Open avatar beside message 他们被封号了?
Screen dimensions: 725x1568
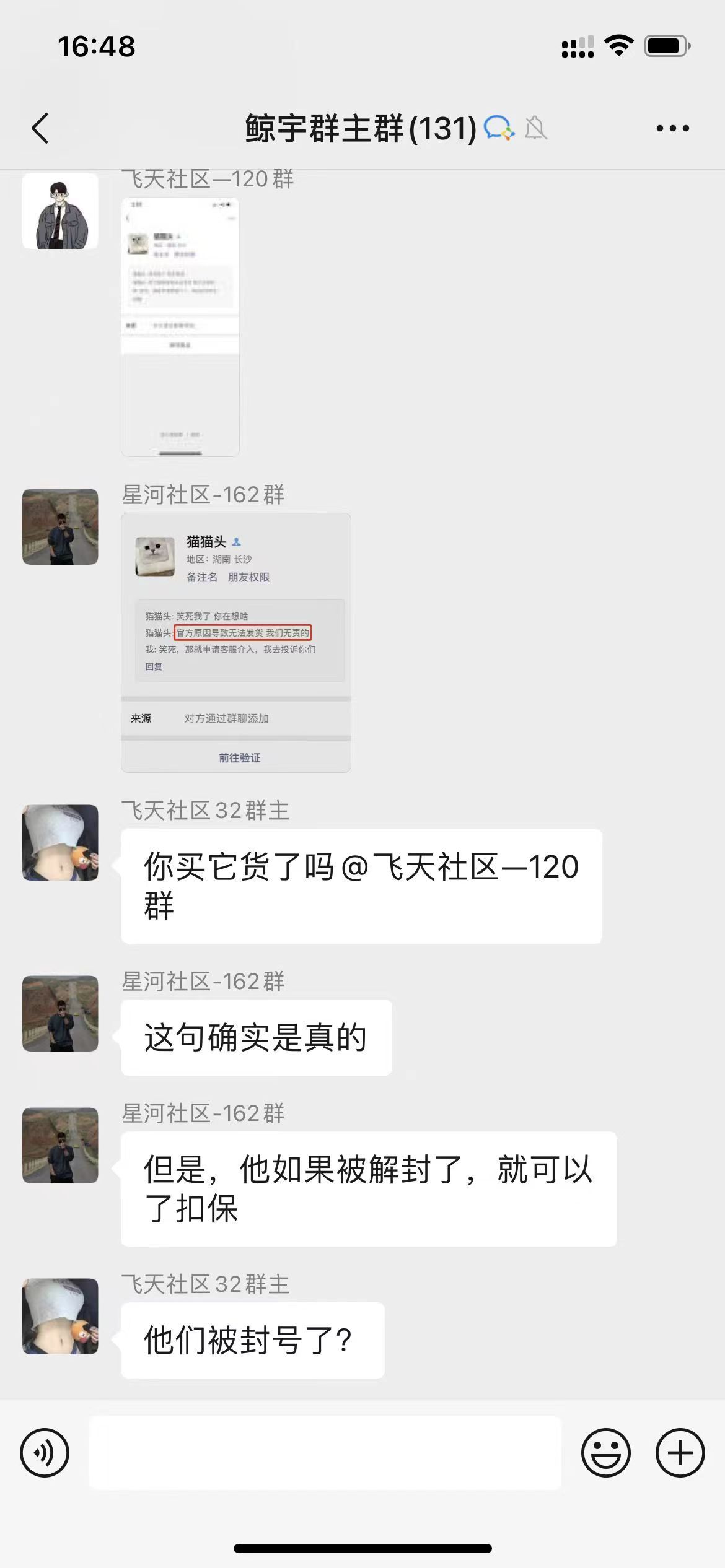click(60, 1316)
